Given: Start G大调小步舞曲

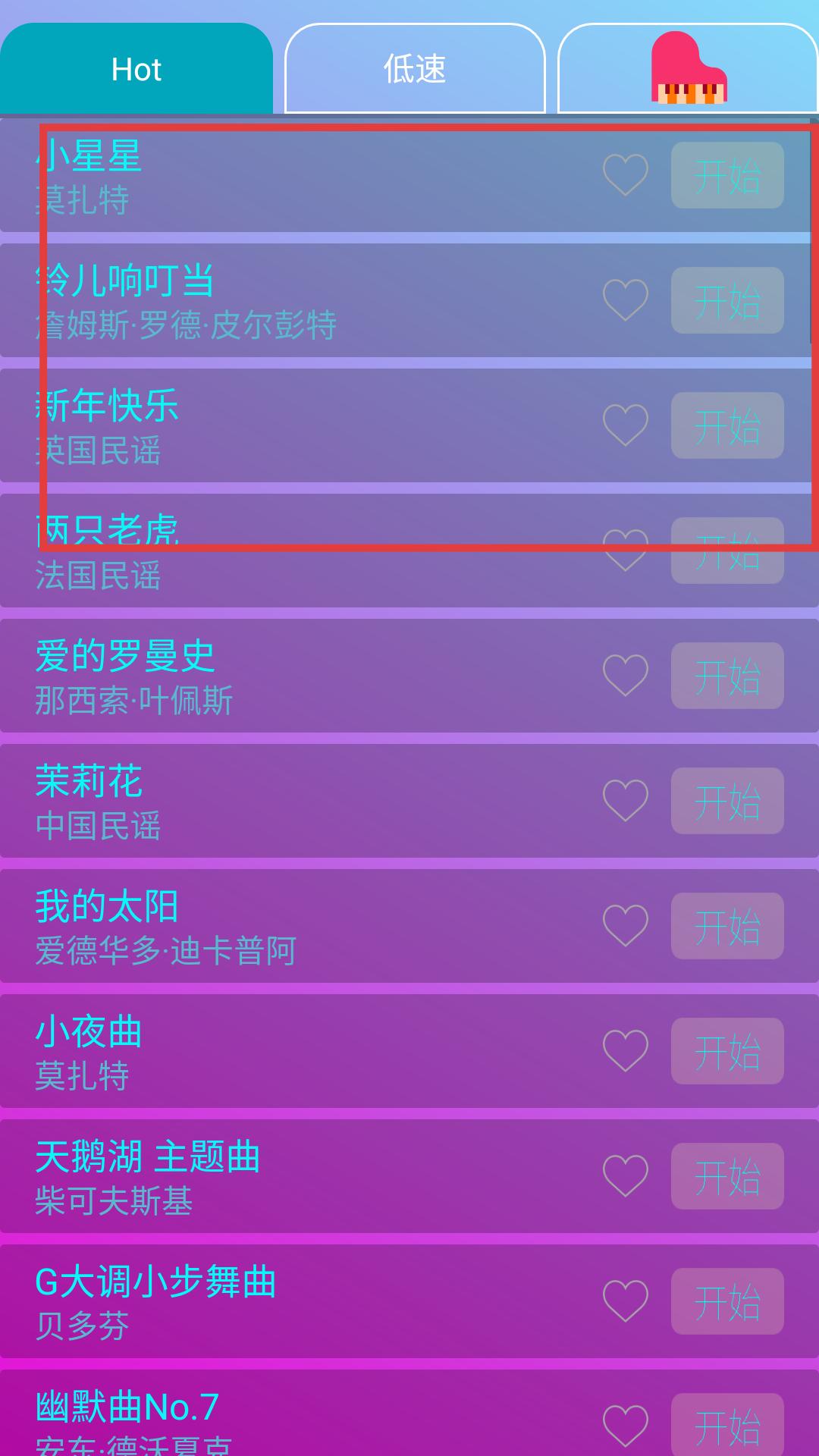Looking at the screenshot, I should (x=727, y=1301).
